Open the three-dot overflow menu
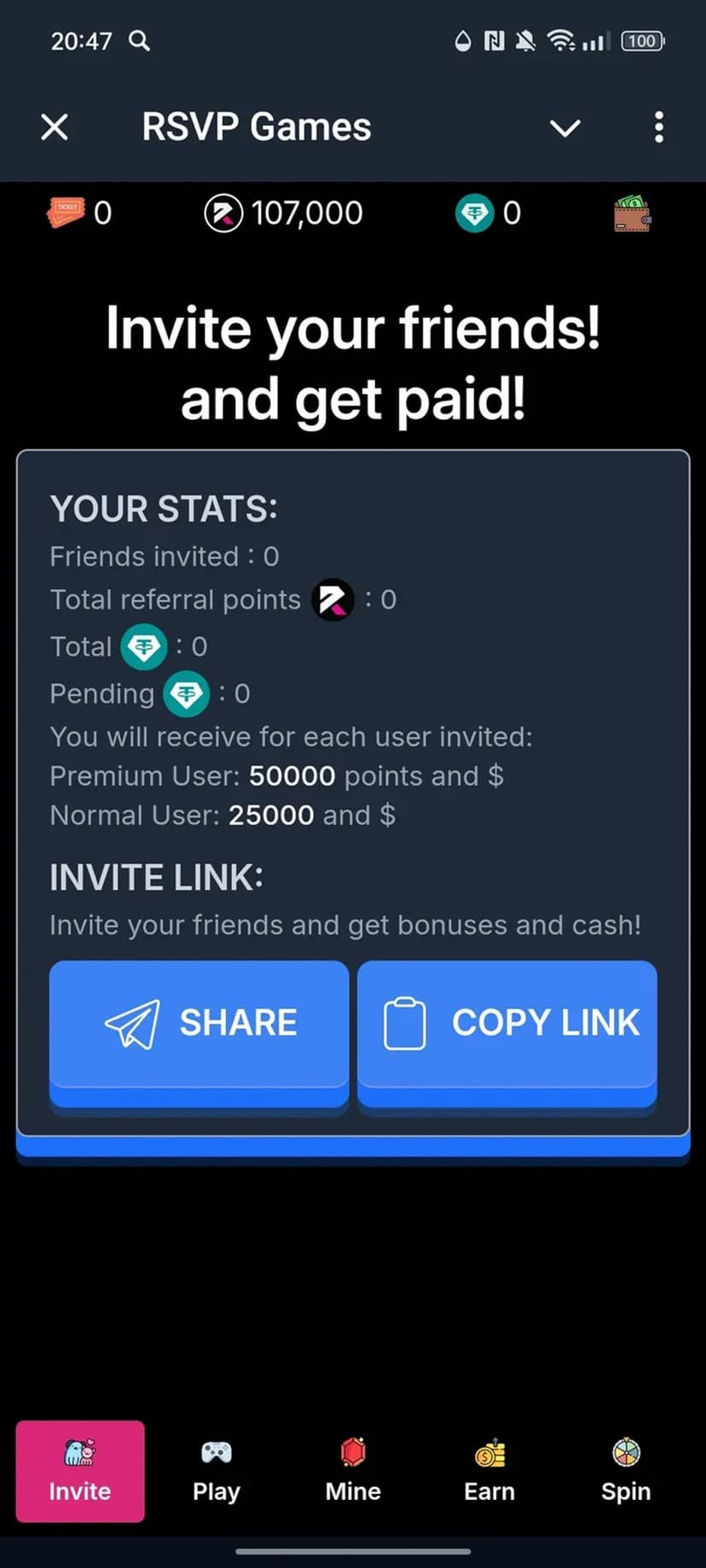 click(x=658, y=128)
